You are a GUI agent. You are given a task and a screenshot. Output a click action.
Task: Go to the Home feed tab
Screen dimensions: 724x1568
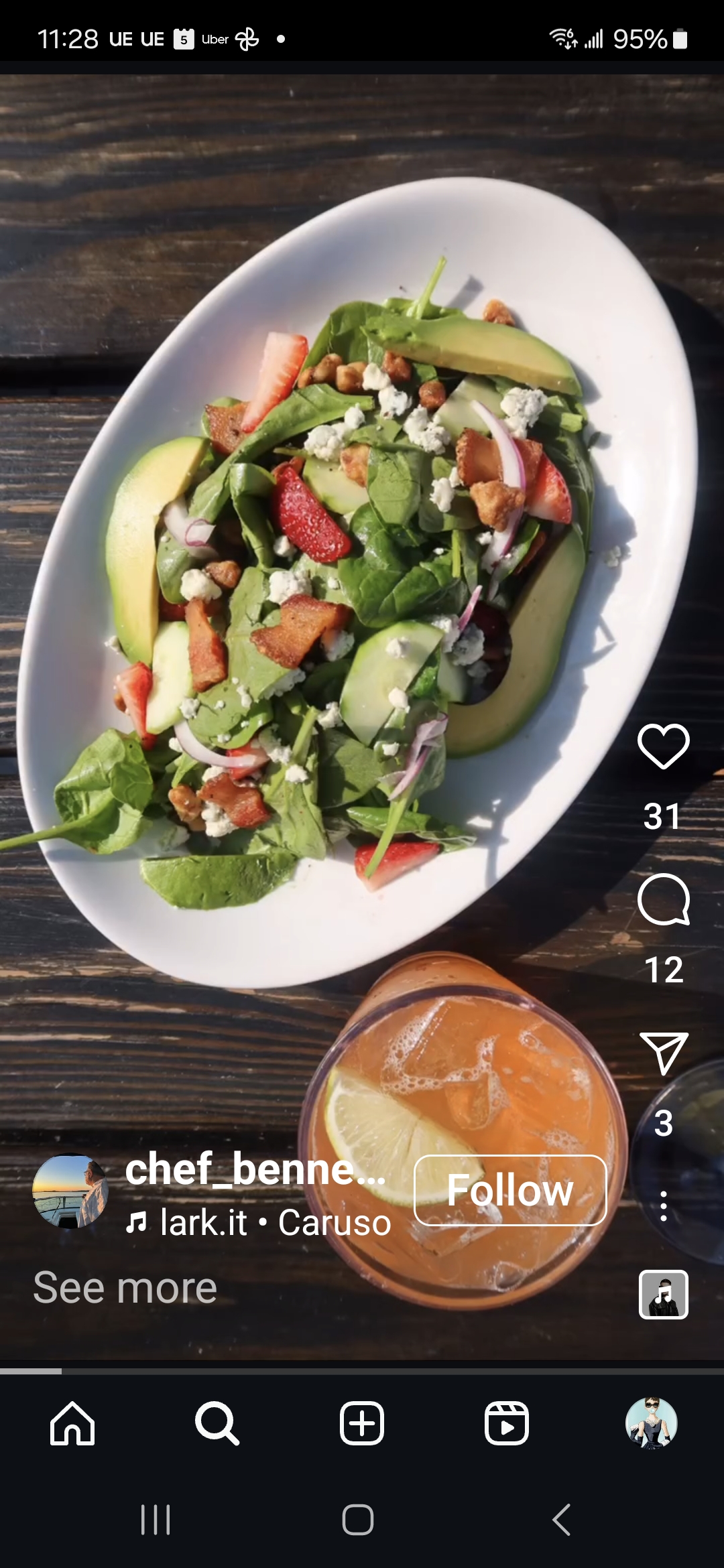tap(72, 1423)
